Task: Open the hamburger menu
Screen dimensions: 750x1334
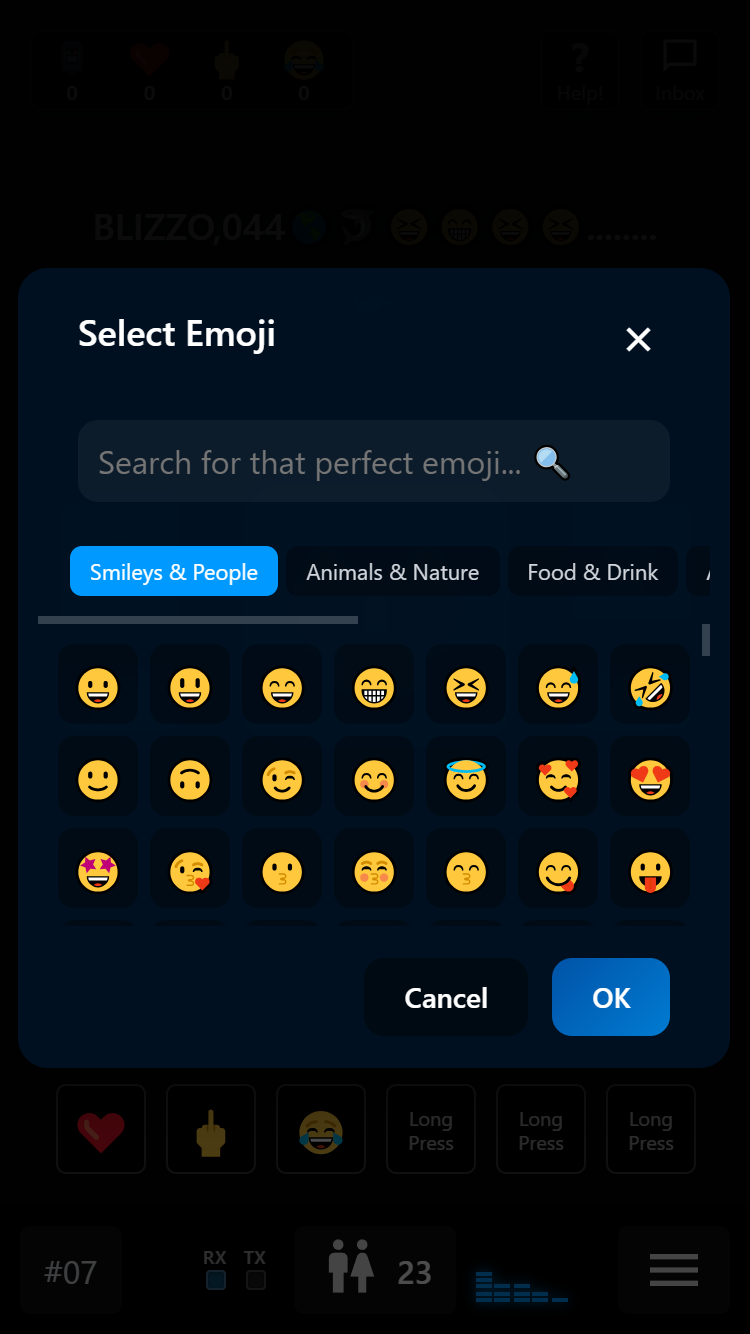Action: (673, 1270)
